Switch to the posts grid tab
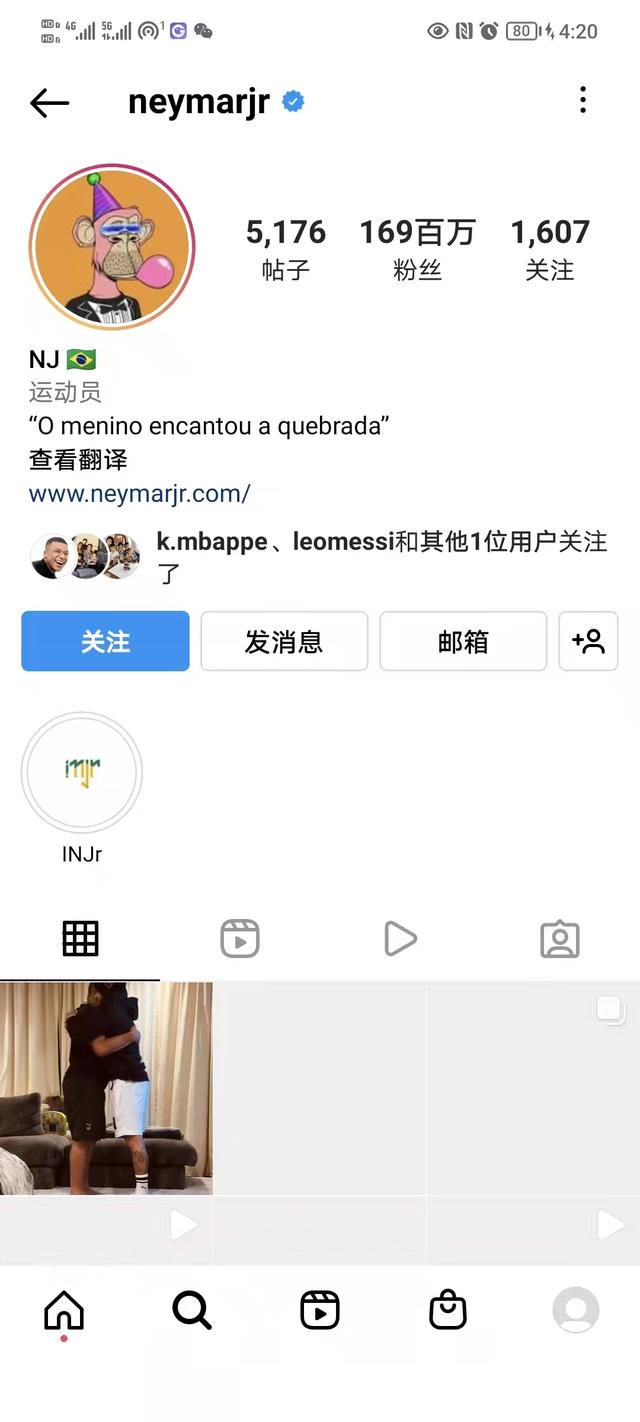The width and height of the screenshot is (640, 1422). coord(80,939)
